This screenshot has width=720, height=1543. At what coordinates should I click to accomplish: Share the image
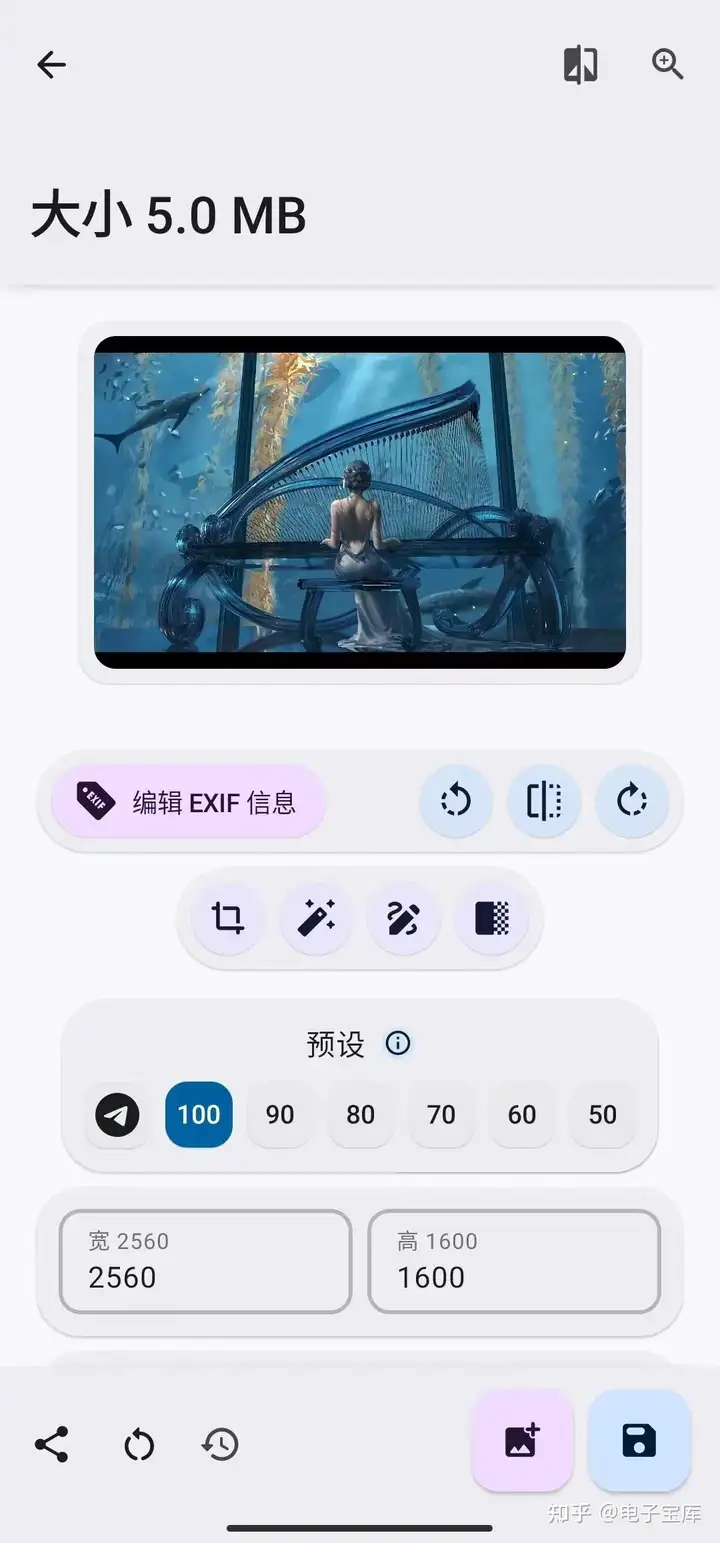[x=51, y=1445]
